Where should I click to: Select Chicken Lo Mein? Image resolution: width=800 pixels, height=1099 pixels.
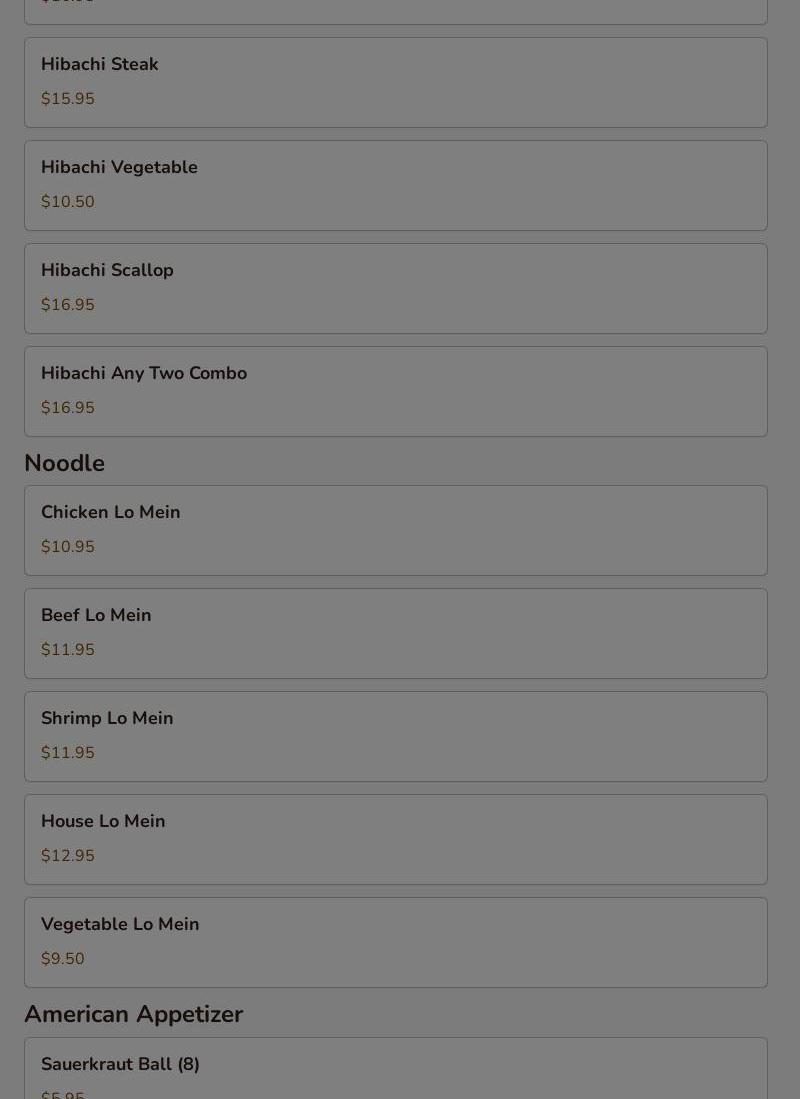pos(395,530)
